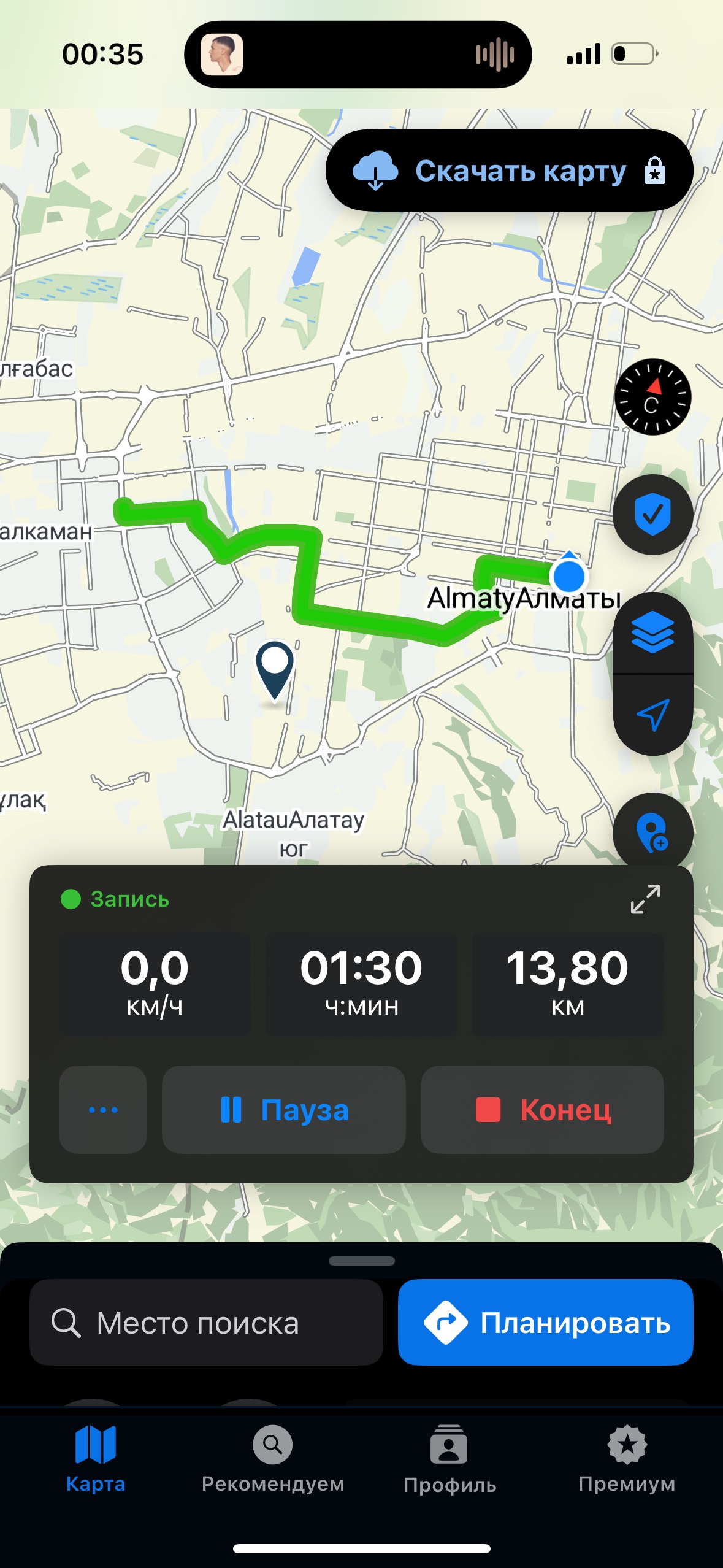Pause the track recording with Пауза

(x=284, y=1109)
